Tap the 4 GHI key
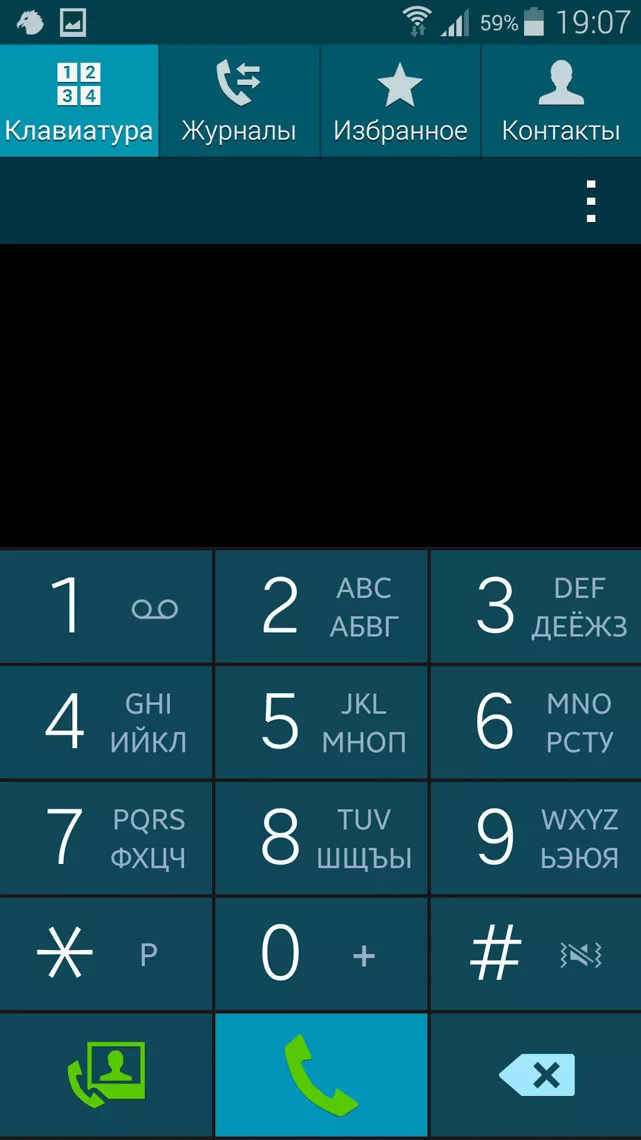Screen dimensions: 641x1140 pyautogui.click(x=106, y=722)
